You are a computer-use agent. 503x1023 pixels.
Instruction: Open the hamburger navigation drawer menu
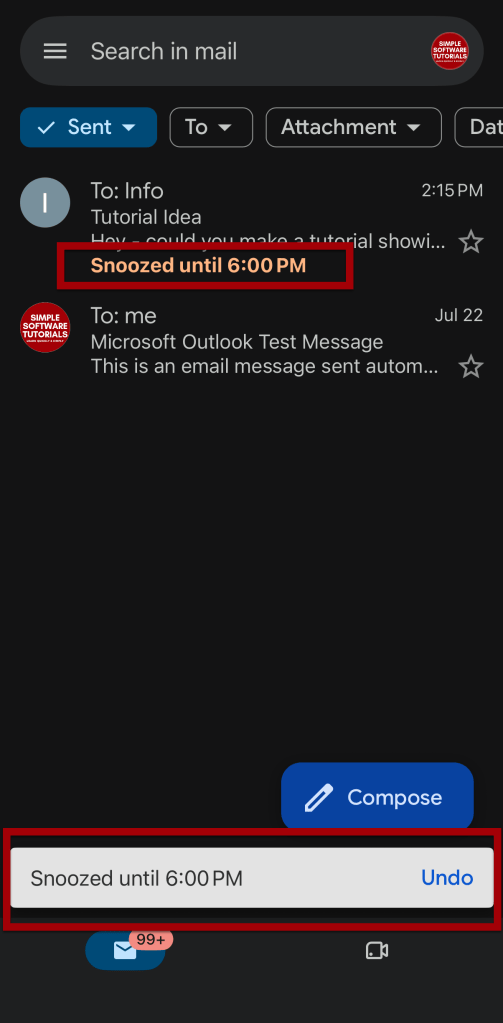(55, 52)
